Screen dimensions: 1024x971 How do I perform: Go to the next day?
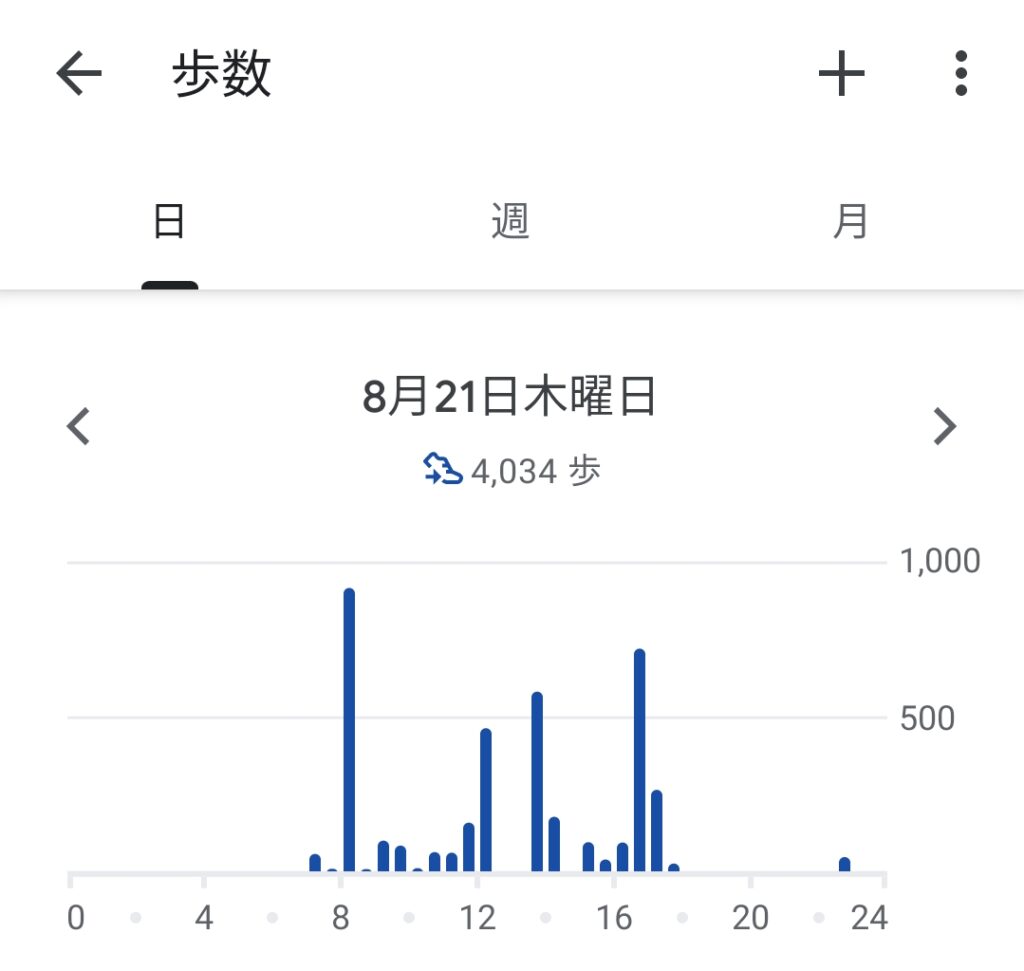(945, 427)
